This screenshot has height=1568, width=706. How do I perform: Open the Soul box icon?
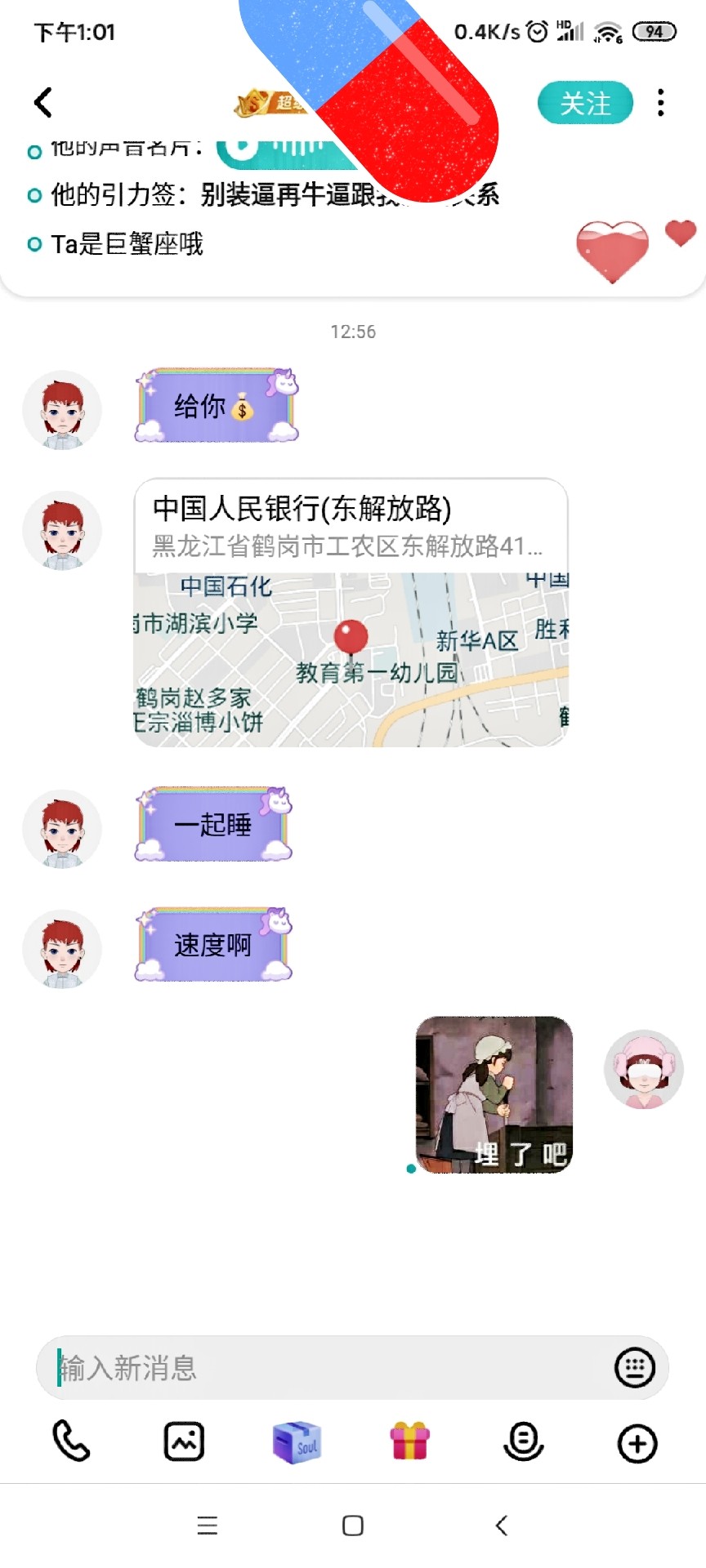click(297, 1442)
